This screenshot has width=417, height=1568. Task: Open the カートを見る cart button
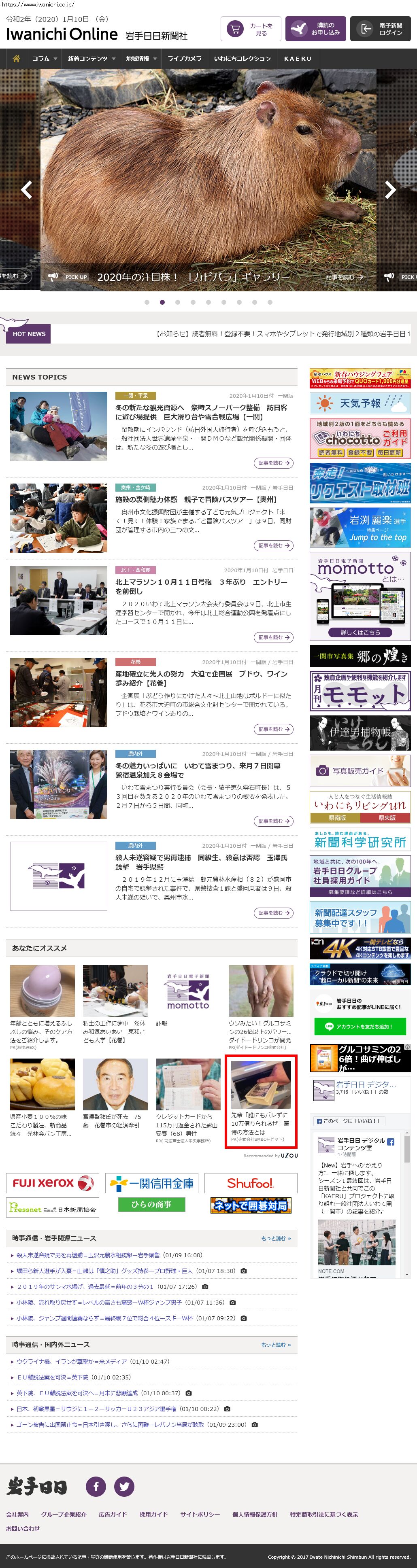click(x=250, y=29)
